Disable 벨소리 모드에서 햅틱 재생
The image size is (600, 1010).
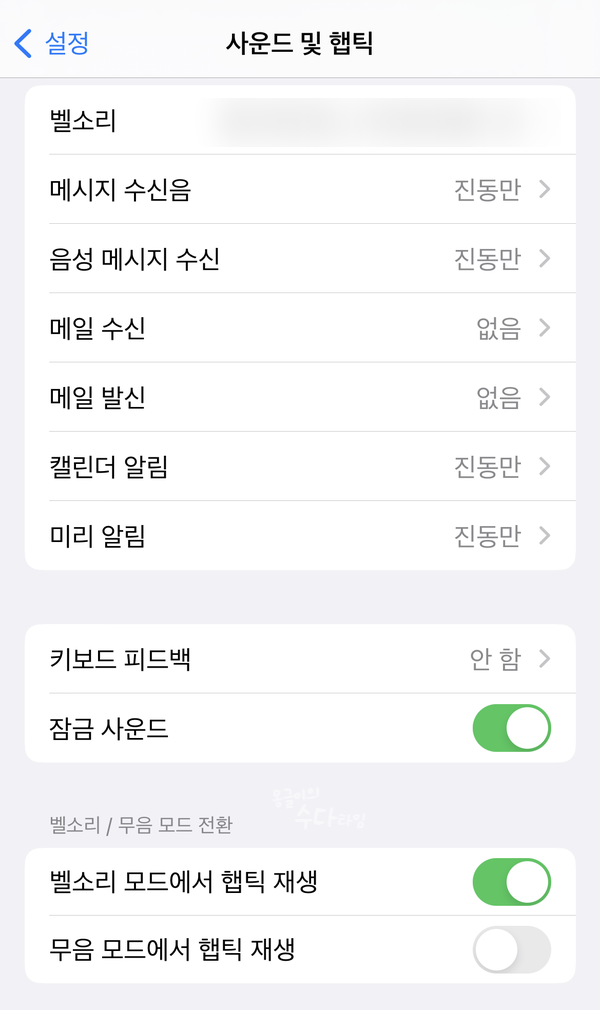point(512,882)
